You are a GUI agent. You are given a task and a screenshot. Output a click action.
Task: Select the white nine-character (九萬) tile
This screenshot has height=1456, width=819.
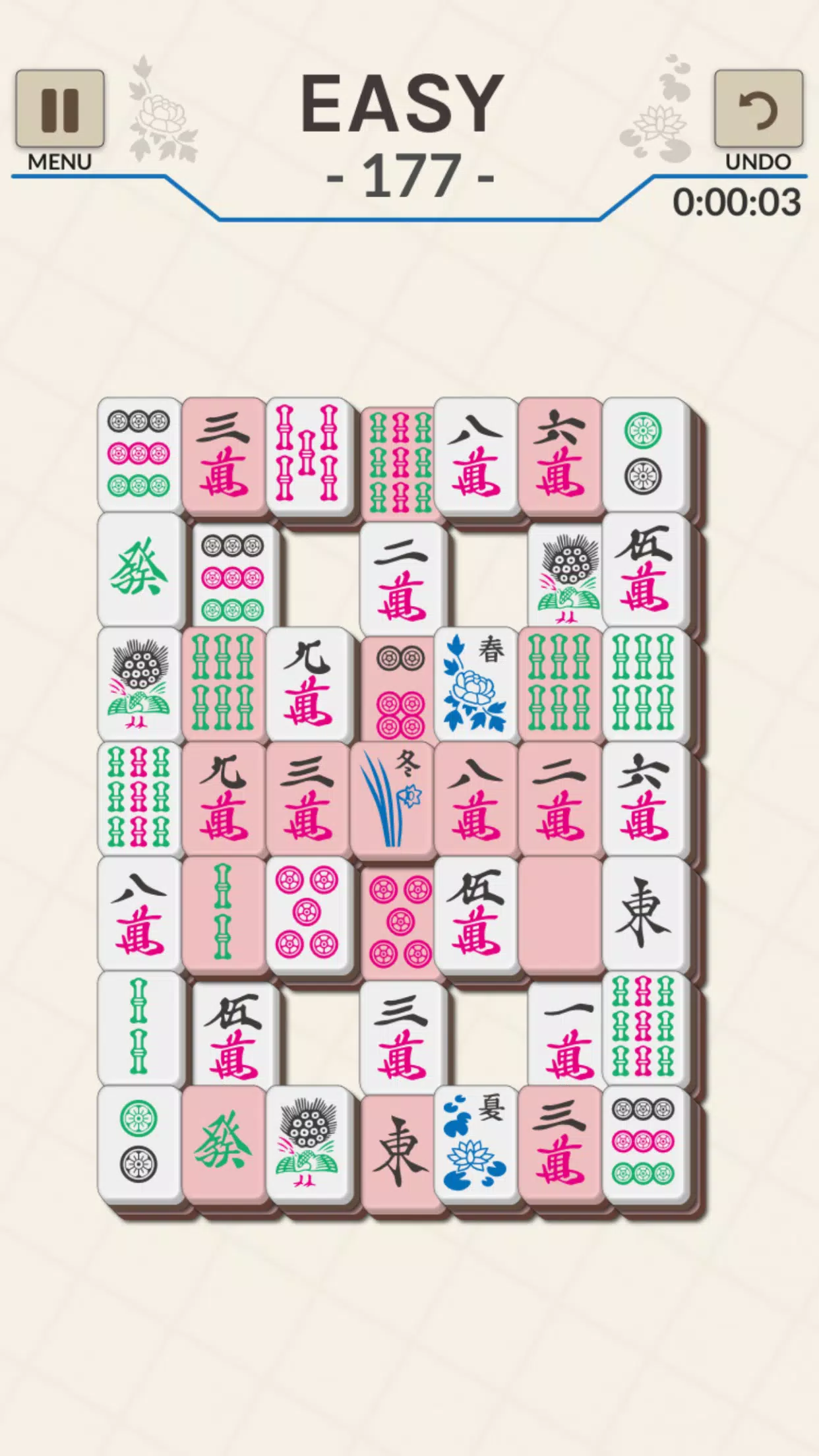(x=307, y=686)
